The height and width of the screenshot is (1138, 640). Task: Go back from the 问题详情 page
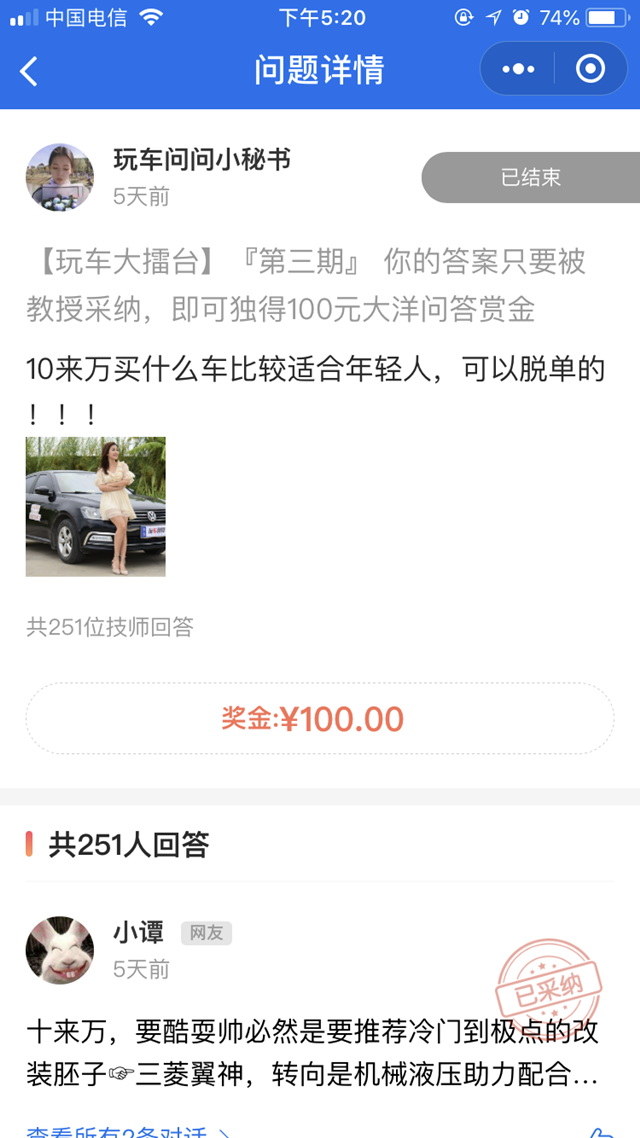pyautogui.click(x=29, y=70)
